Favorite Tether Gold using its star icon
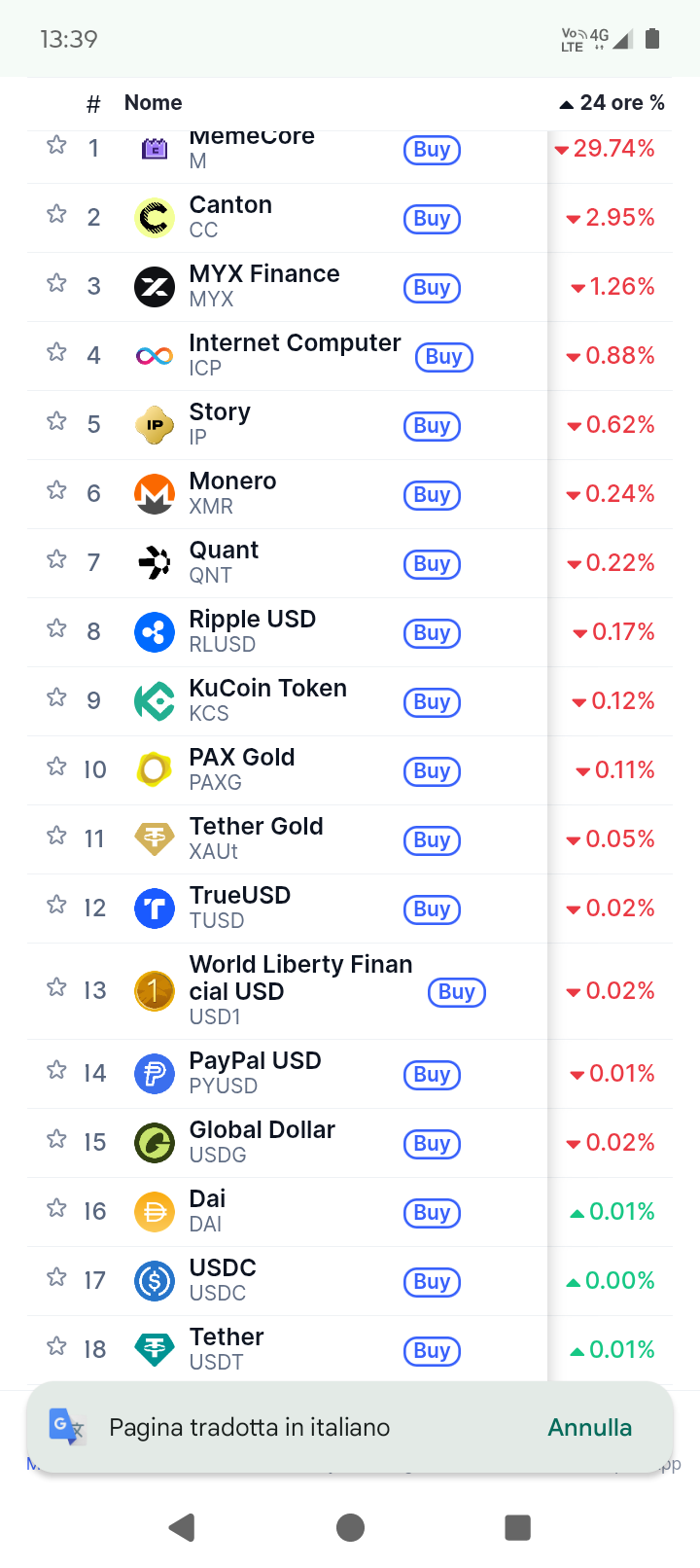Image resolution: width=700 pixels, height=1568 pixels. pos(57,836)
